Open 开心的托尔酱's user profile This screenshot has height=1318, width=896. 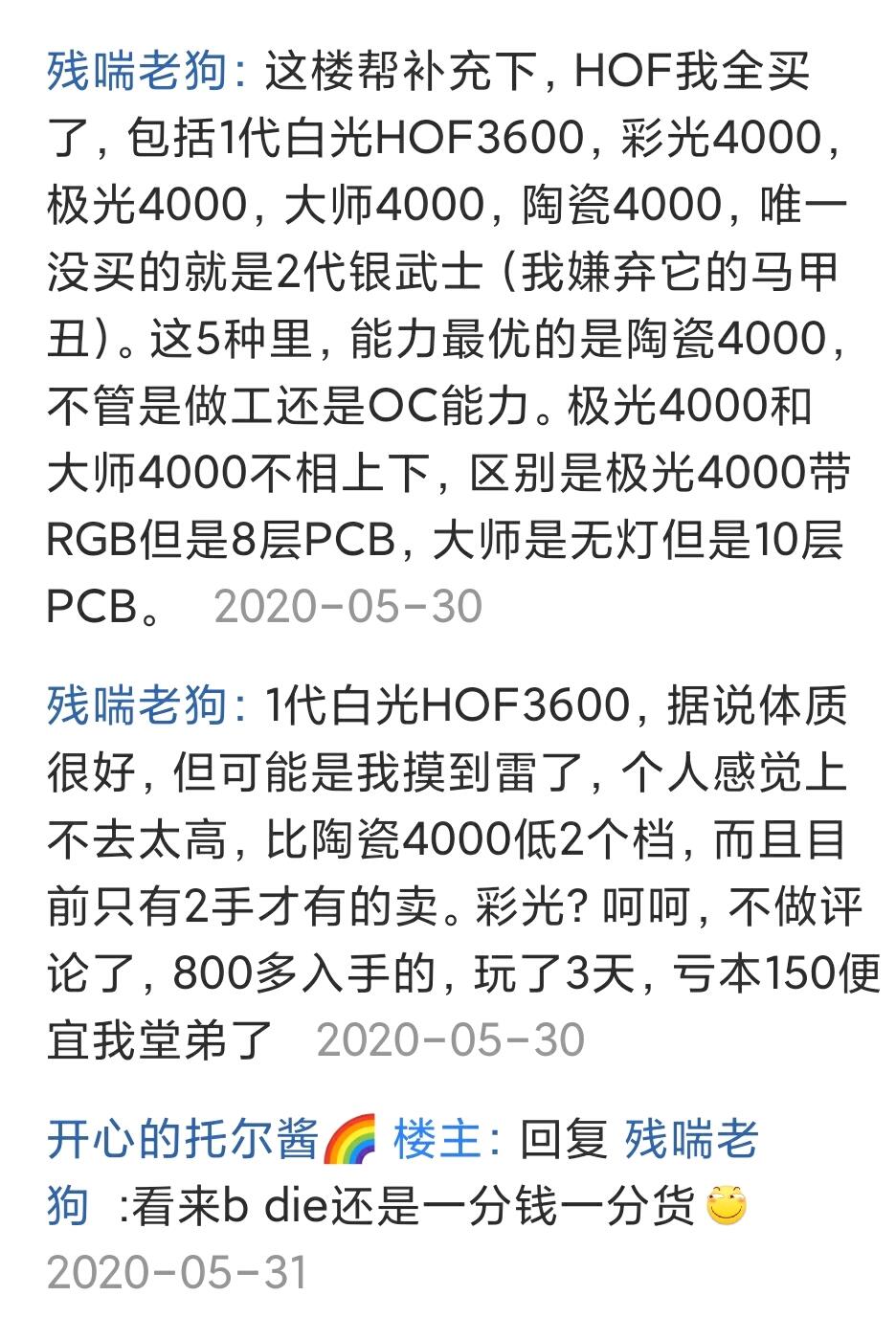tap(184, 1140)
